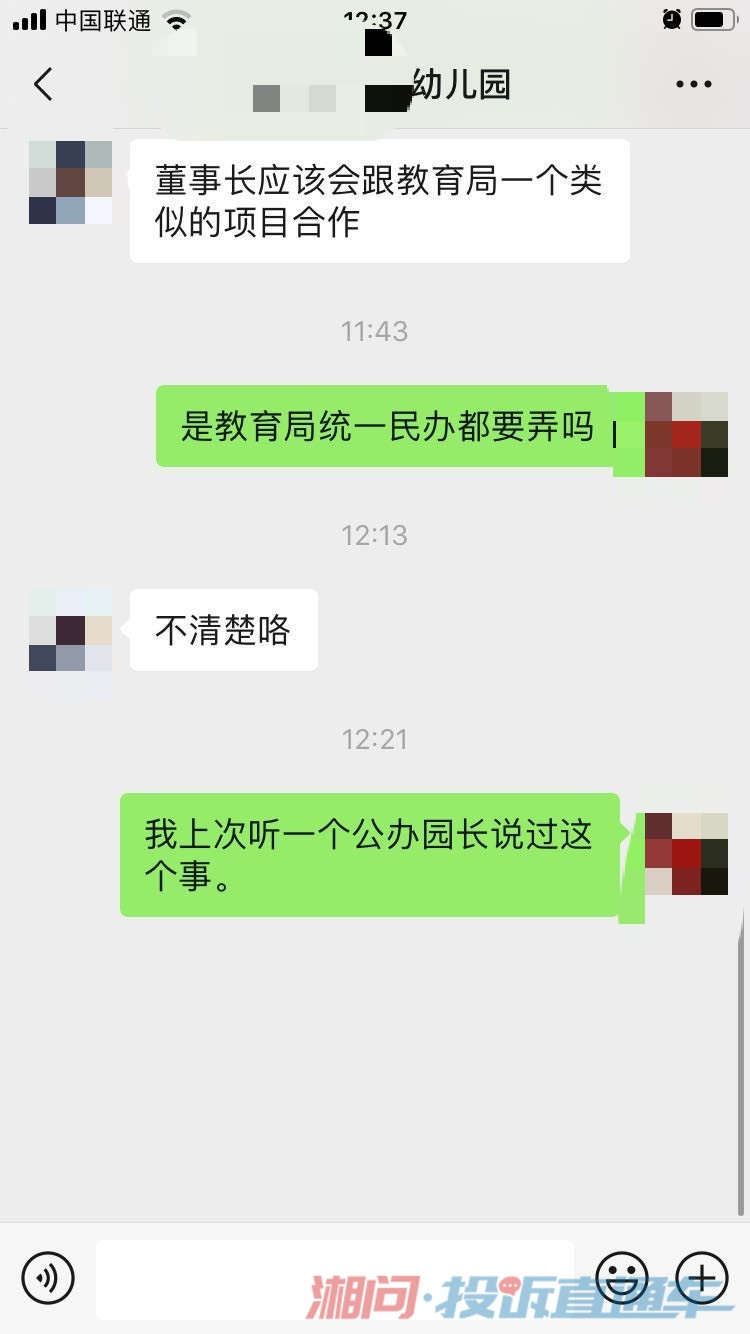The width and height of the screenshot is (750, 1334).
Task: Open your avatar beside 我上次听一个公办园长 message
Action: click(x=686, y=854)
